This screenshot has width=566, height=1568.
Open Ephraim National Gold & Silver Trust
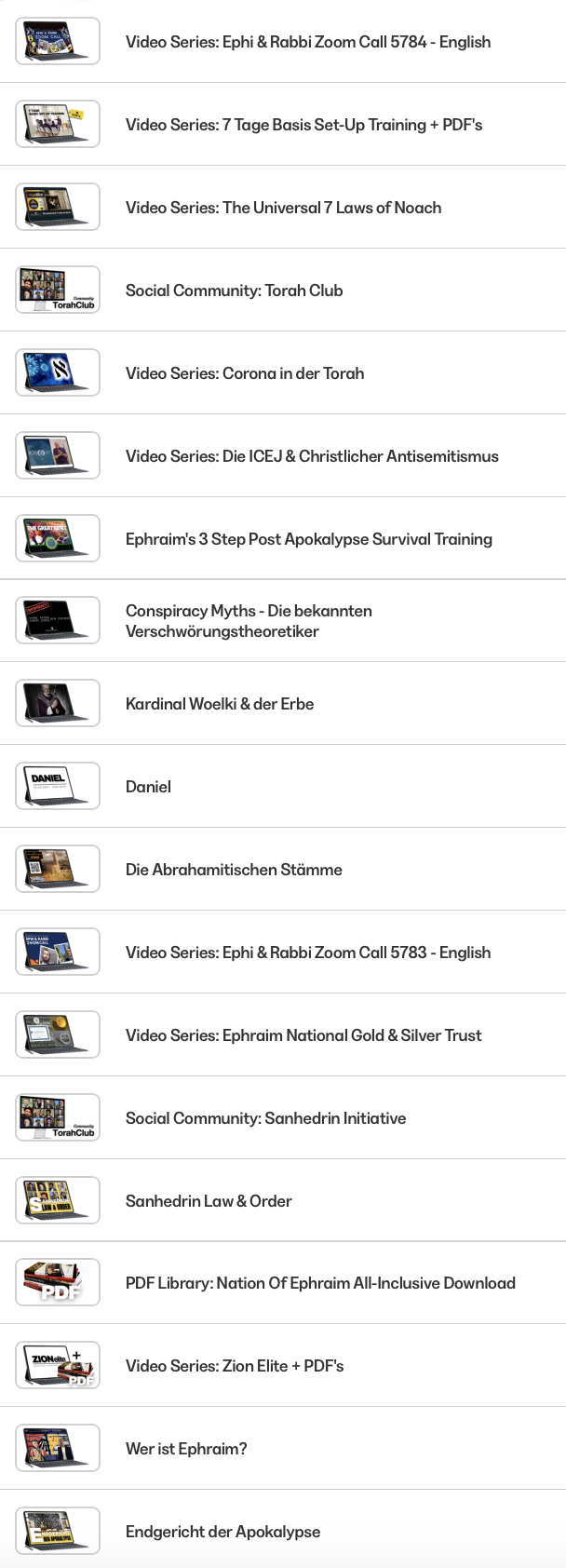pos(303,1035)
